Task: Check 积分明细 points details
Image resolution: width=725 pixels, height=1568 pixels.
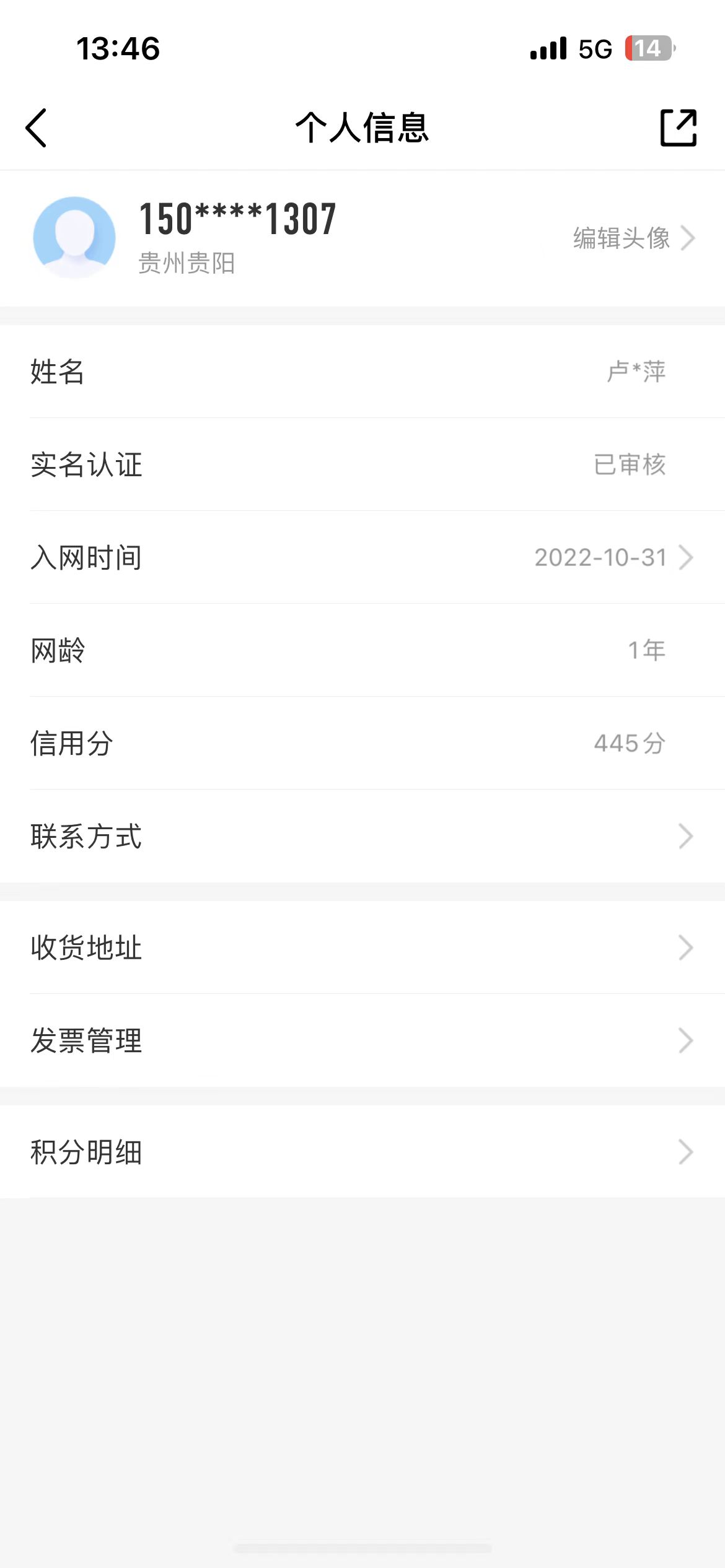Action: point(362,1152)
